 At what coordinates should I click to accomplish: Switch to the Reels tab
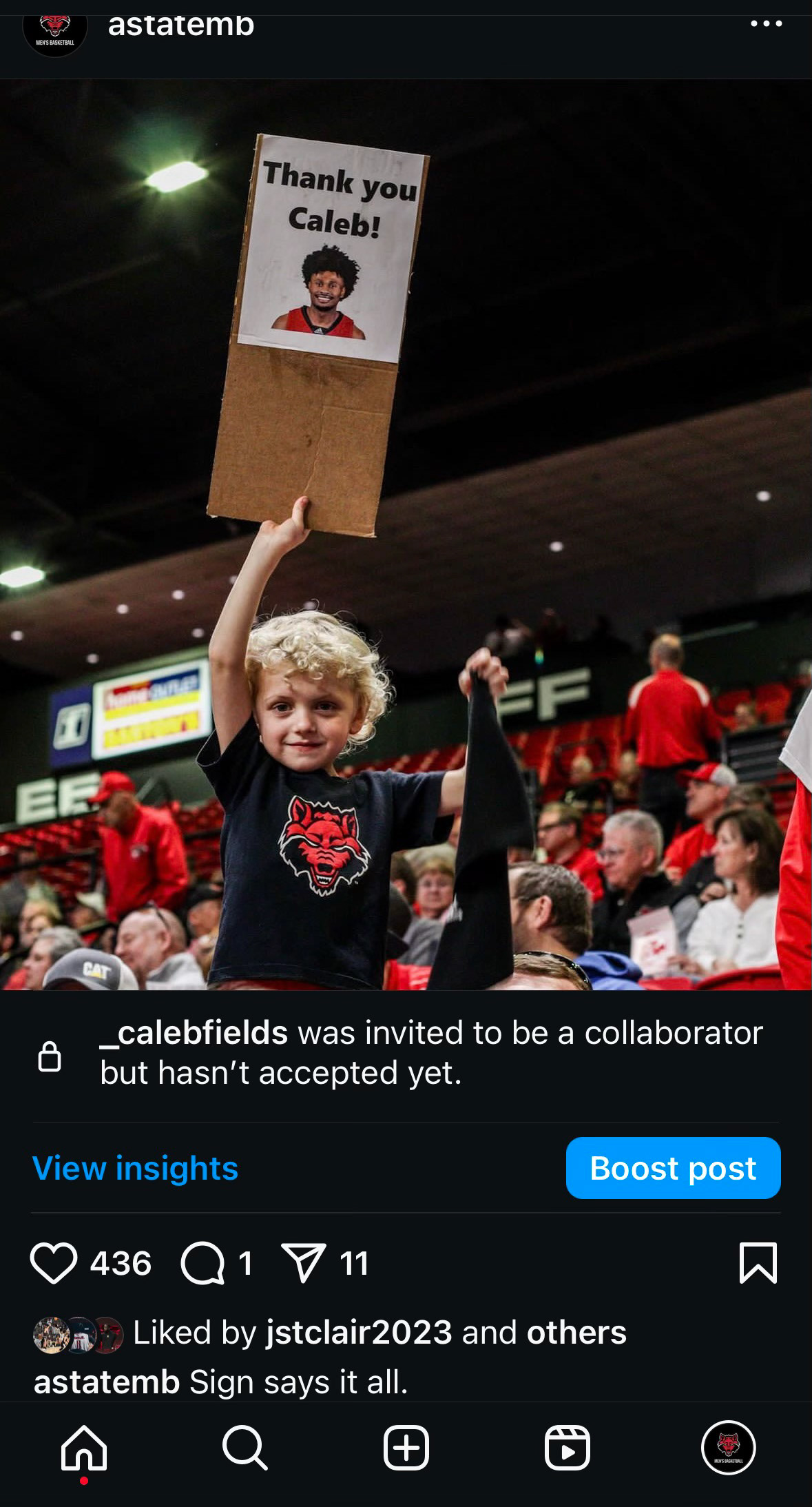click(x=567, y=1447)
